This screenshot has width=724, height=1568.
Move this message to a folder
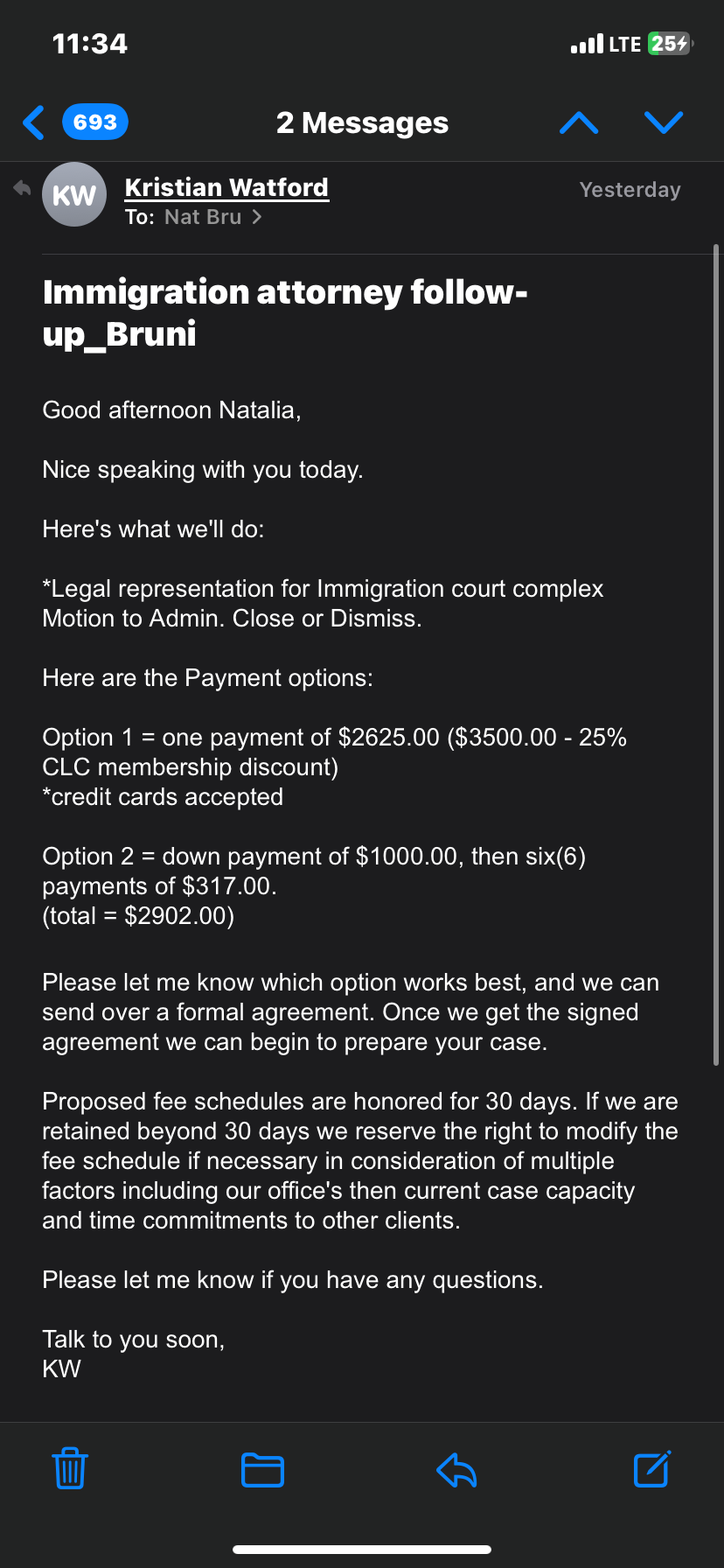262,1469
